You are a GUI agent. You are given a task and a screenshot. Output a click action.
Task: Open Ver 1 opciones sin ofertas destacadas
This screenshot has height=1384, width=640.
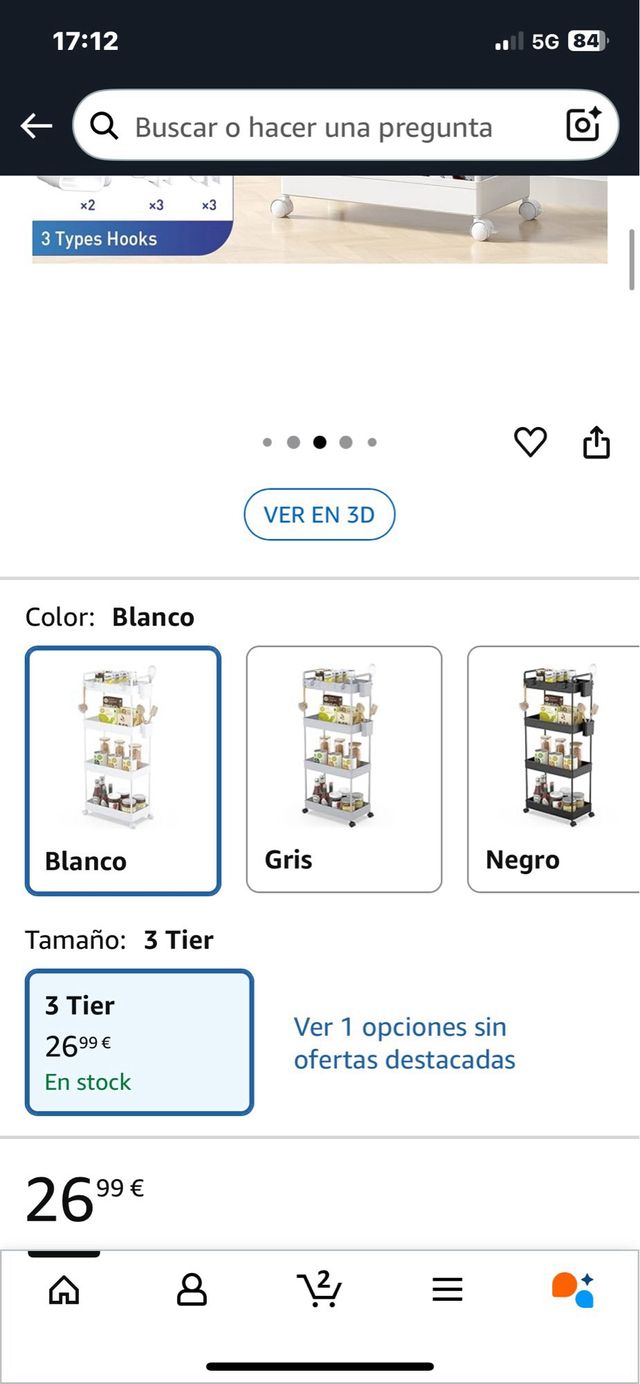pyautogui.click(x=404, y=1043)
